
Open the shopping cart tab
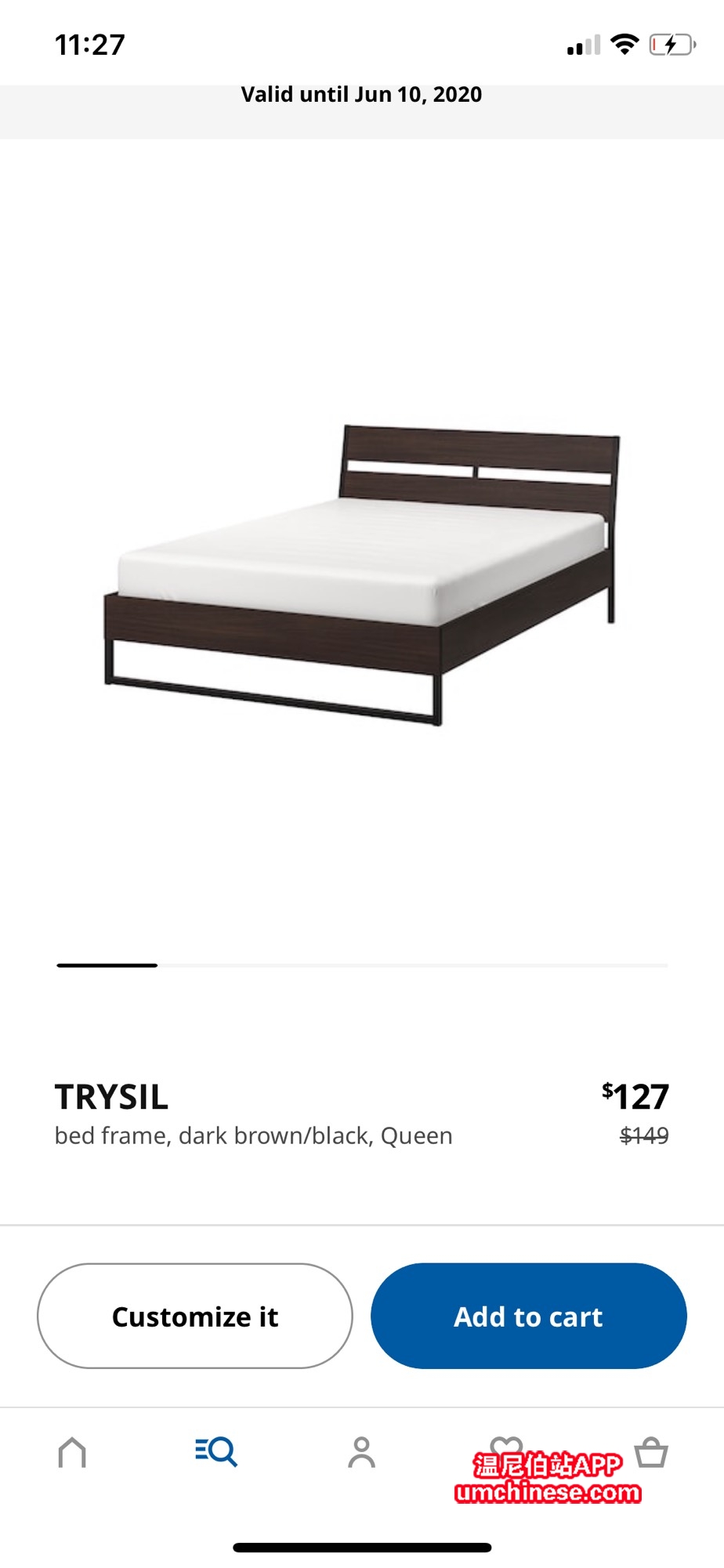pos(651,1452)
